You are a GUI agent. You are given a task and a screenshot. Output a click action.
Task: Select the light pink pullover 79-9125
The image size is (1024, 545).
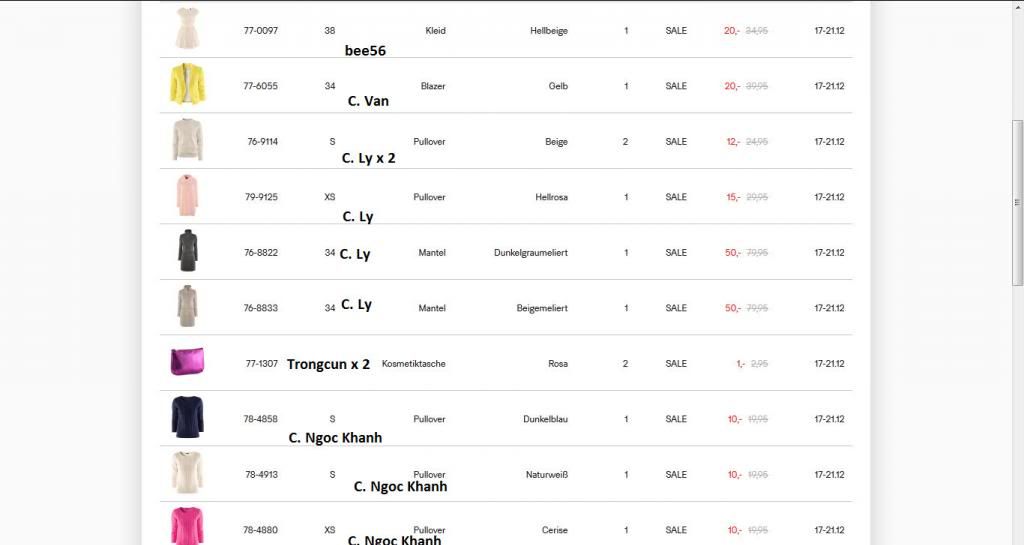click(187, 197)
